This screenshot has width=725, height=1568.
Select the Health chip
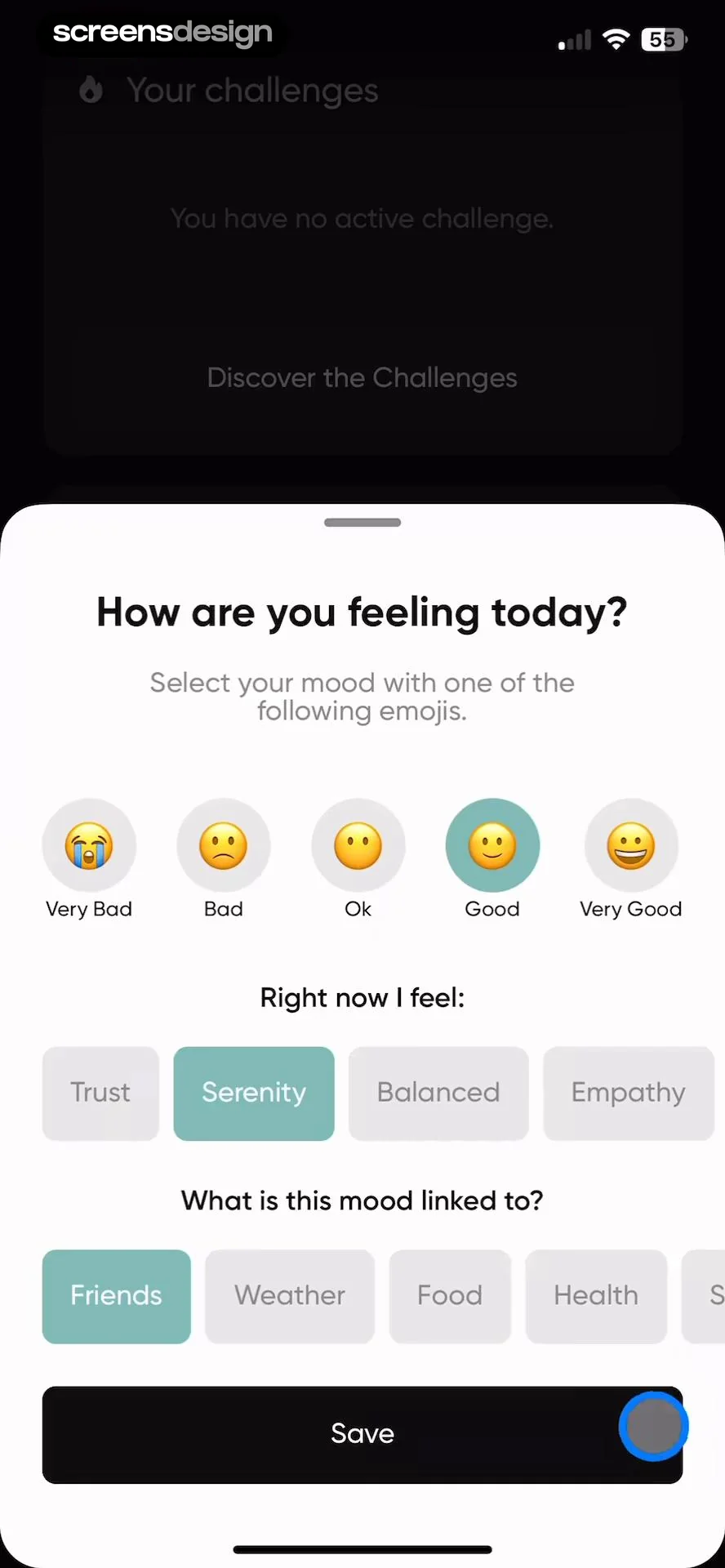coord(596,1296)
